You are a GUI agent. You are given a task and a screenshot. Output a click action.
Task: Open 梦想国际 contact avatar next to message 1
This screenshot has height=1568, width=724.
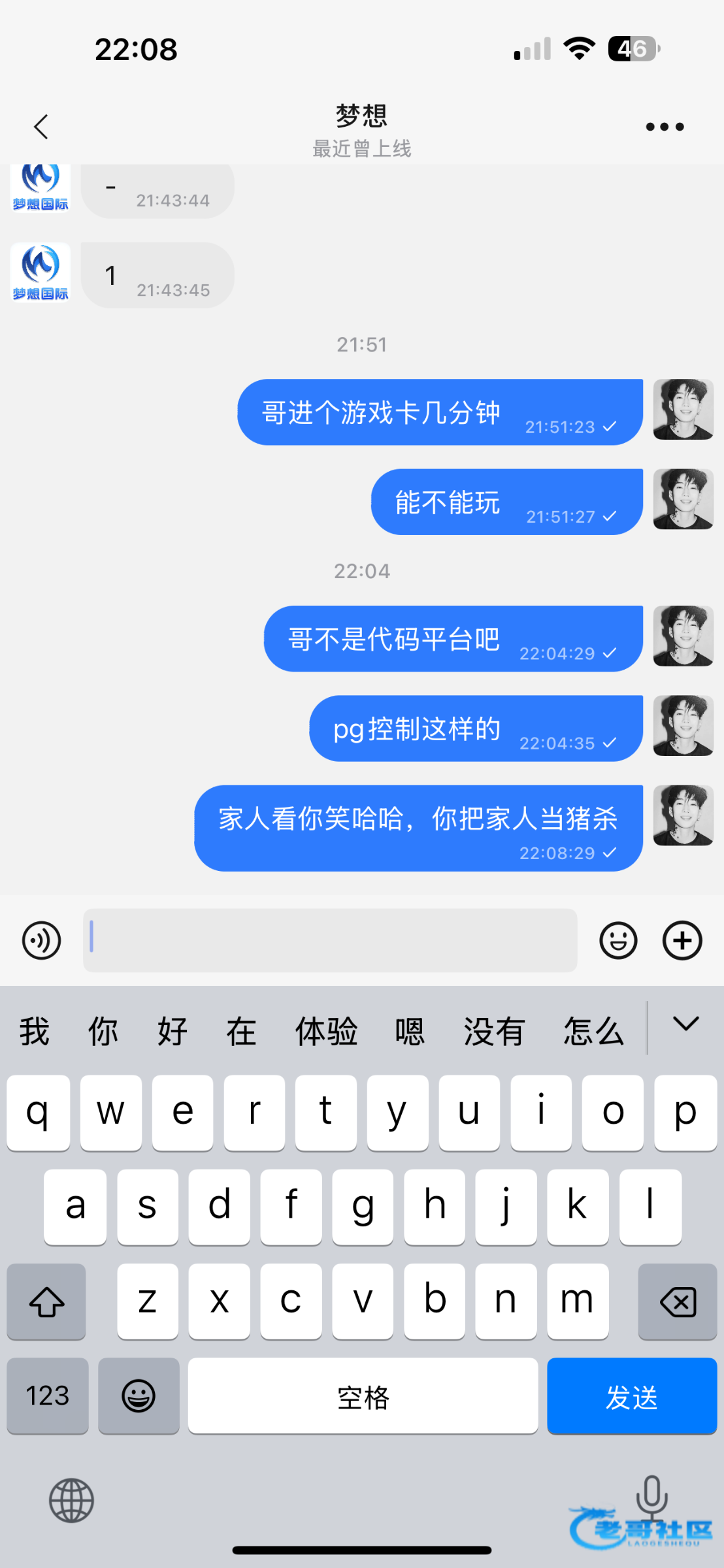pyautogui.click(x=41, y=272)
